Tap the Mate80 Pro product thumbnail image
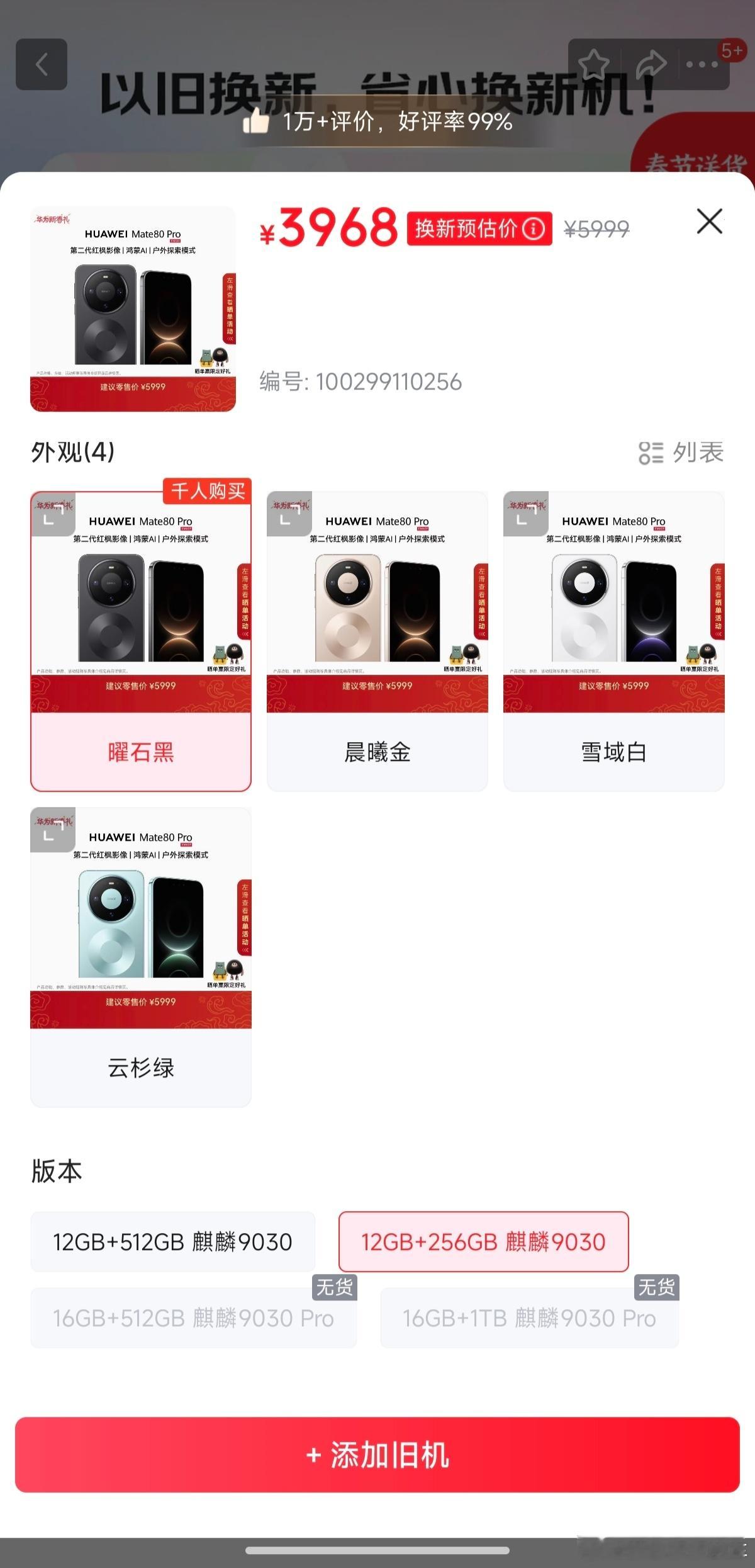The height and width of the screenshot is (1568, 755). [132, 308]
